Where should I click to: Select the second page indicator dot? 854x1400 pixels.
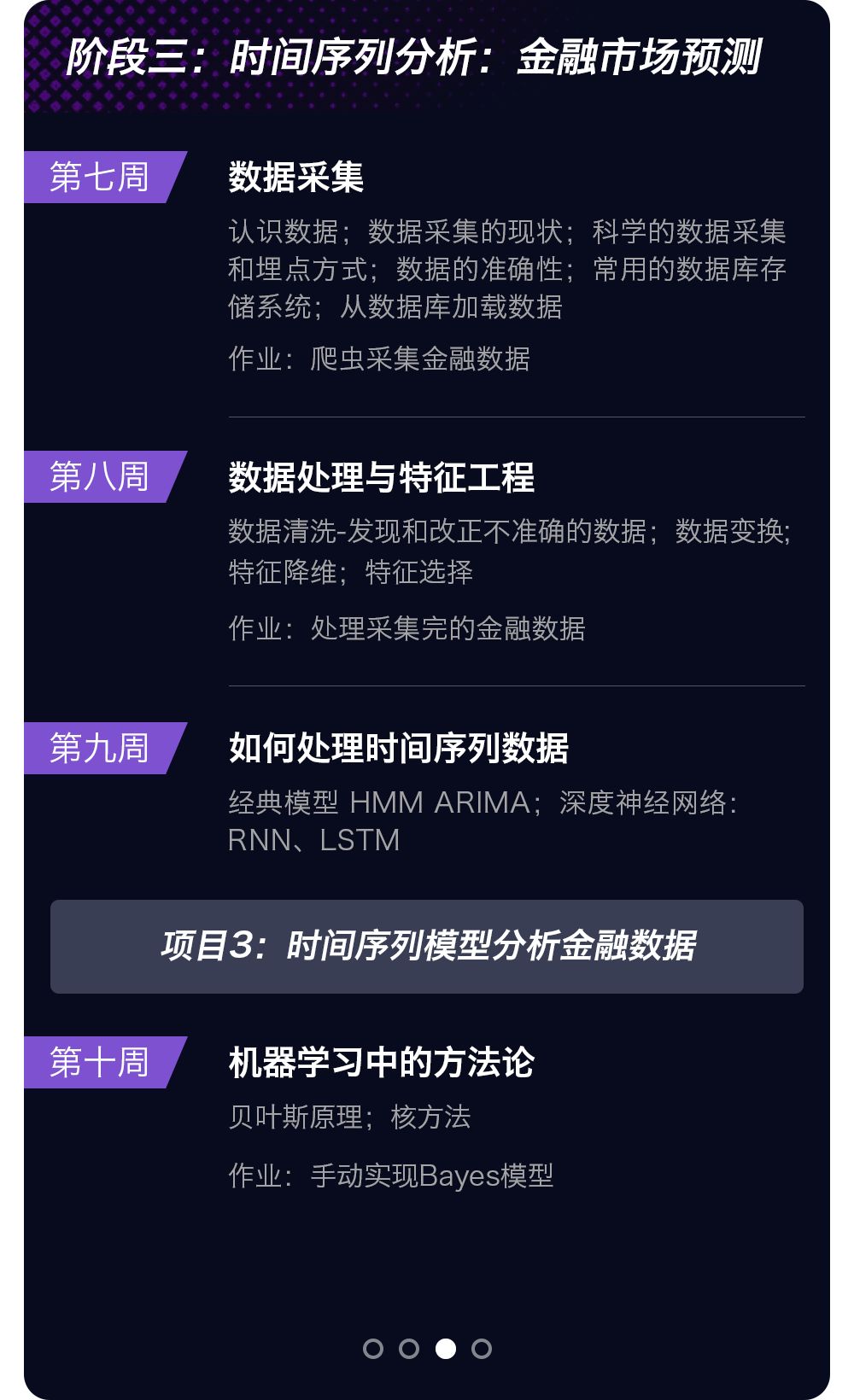409,1348
